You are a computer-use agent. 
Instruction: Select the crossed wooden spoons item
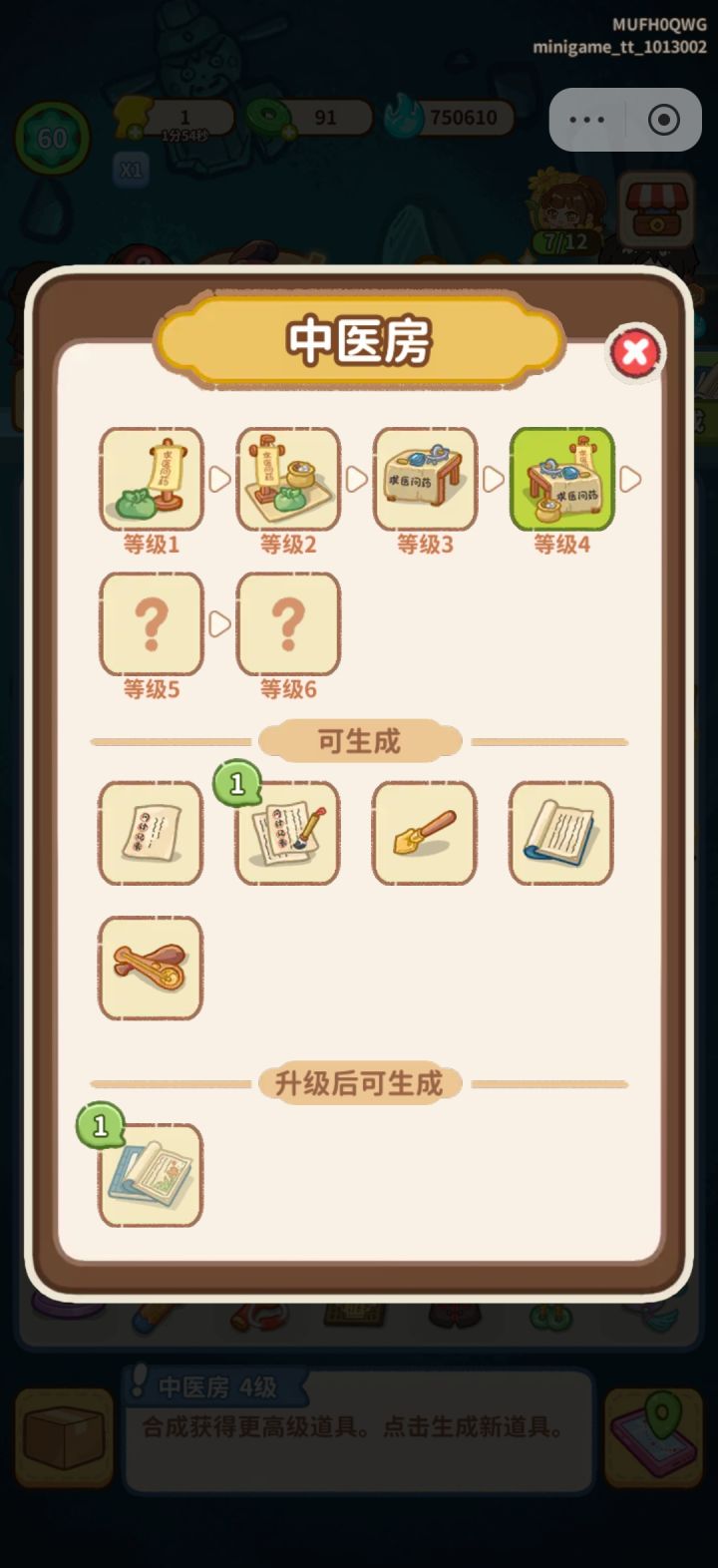tap(150, 968)
